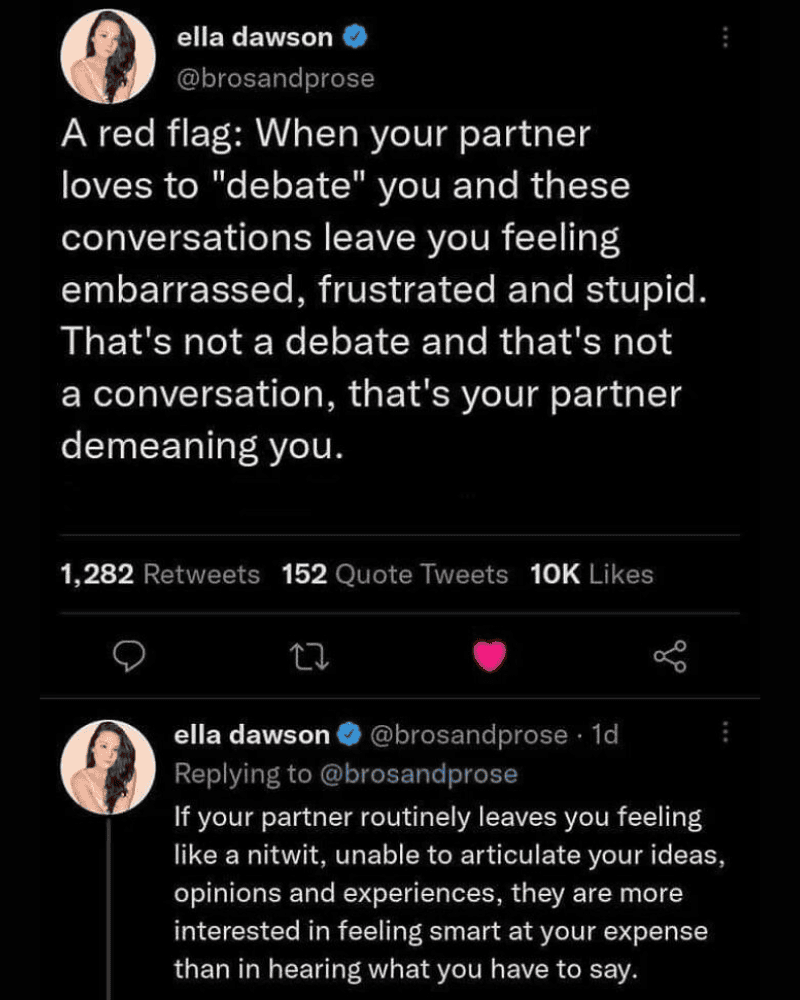See who gave the 10K Likes
The height and width of the screenshot is (1000, 800).
click(591, 575)
